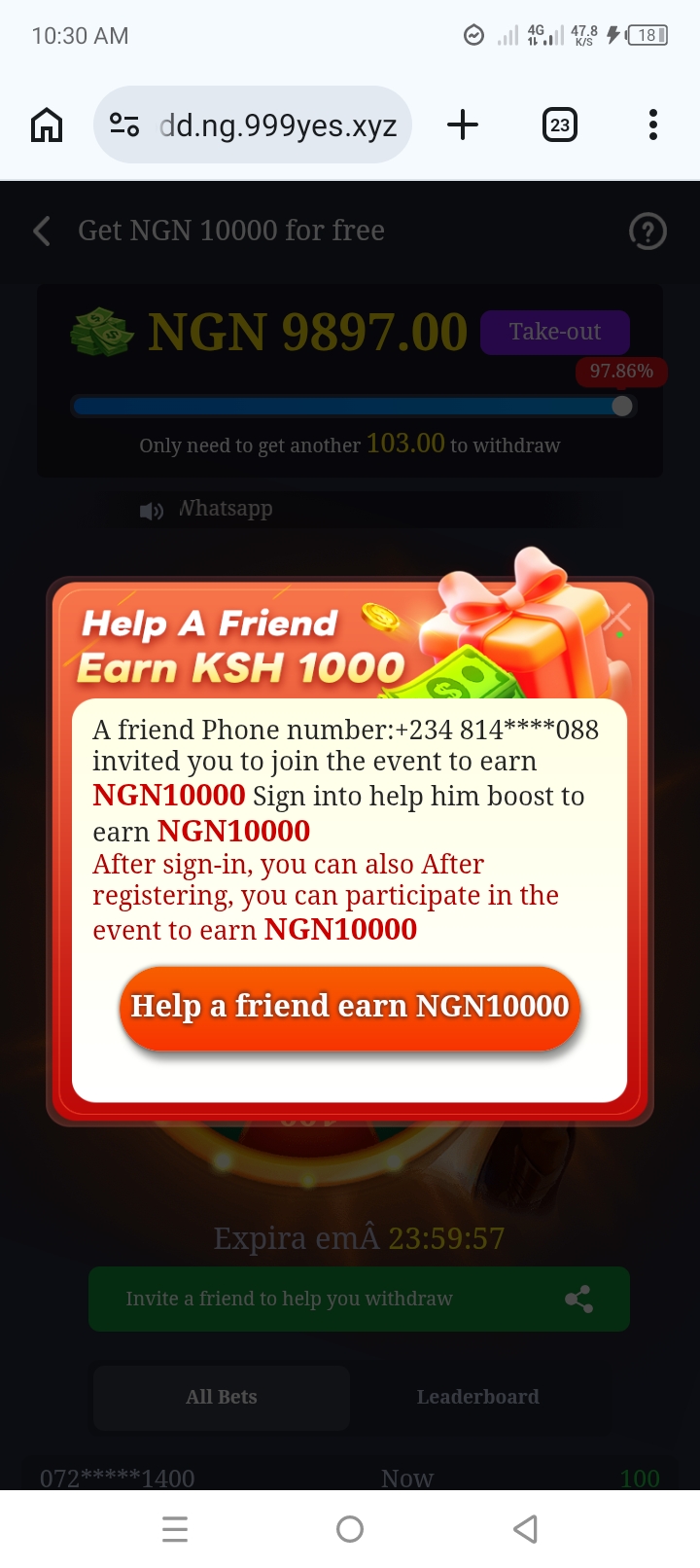The height and width of the screenshot is (1568, 700).
Task: Go to the phone home screen
Action: click(350, 1529)
